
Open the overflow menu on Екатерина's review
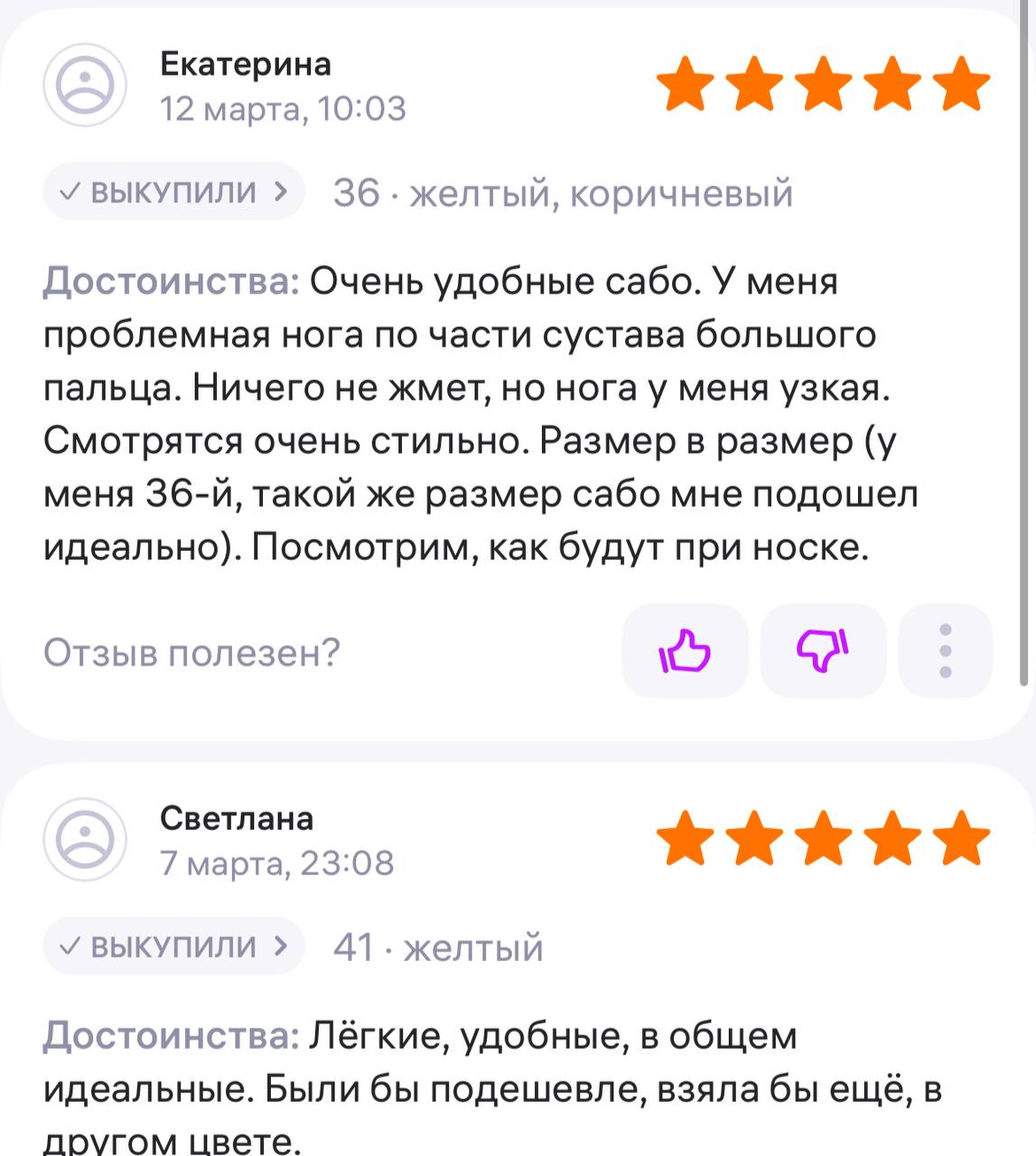(945, 651)
